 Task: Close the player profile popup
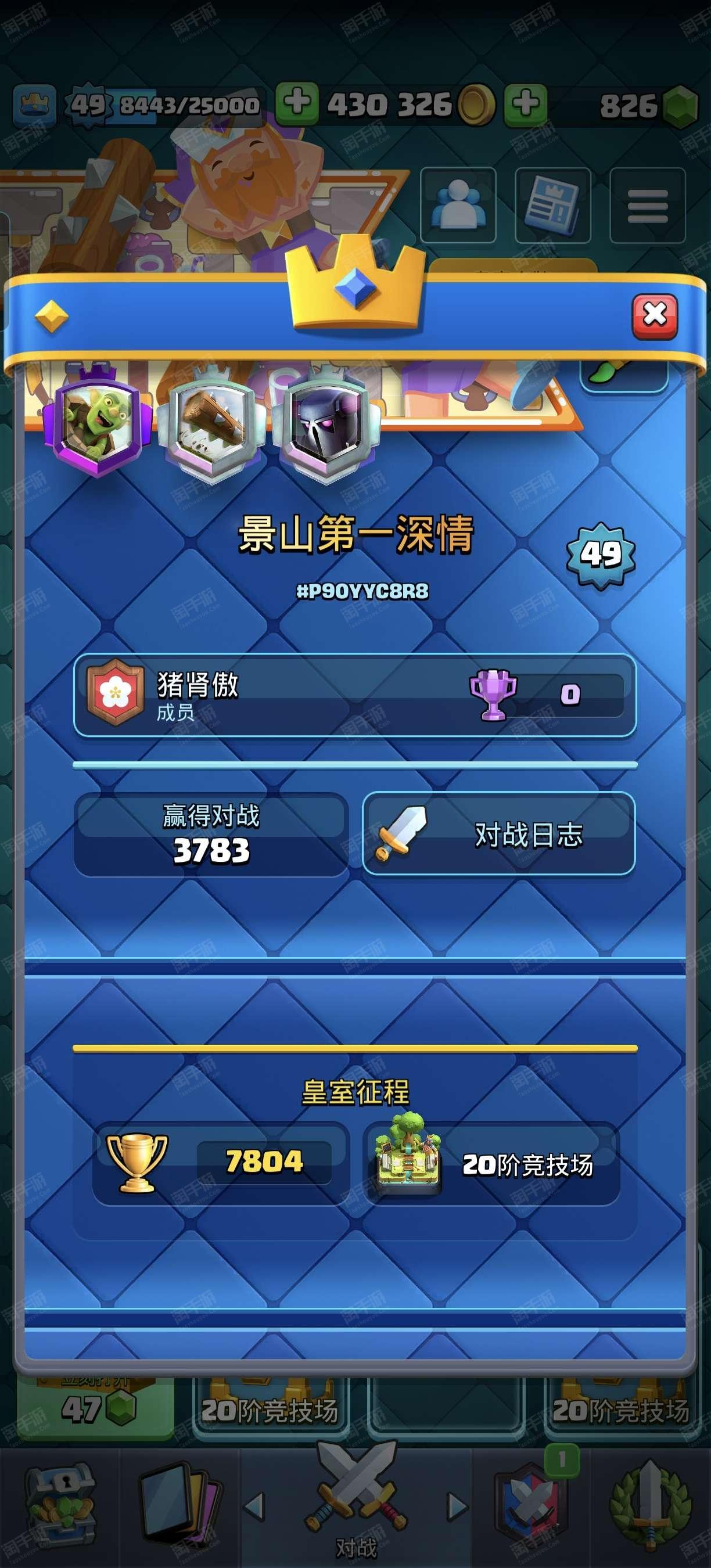655,316
